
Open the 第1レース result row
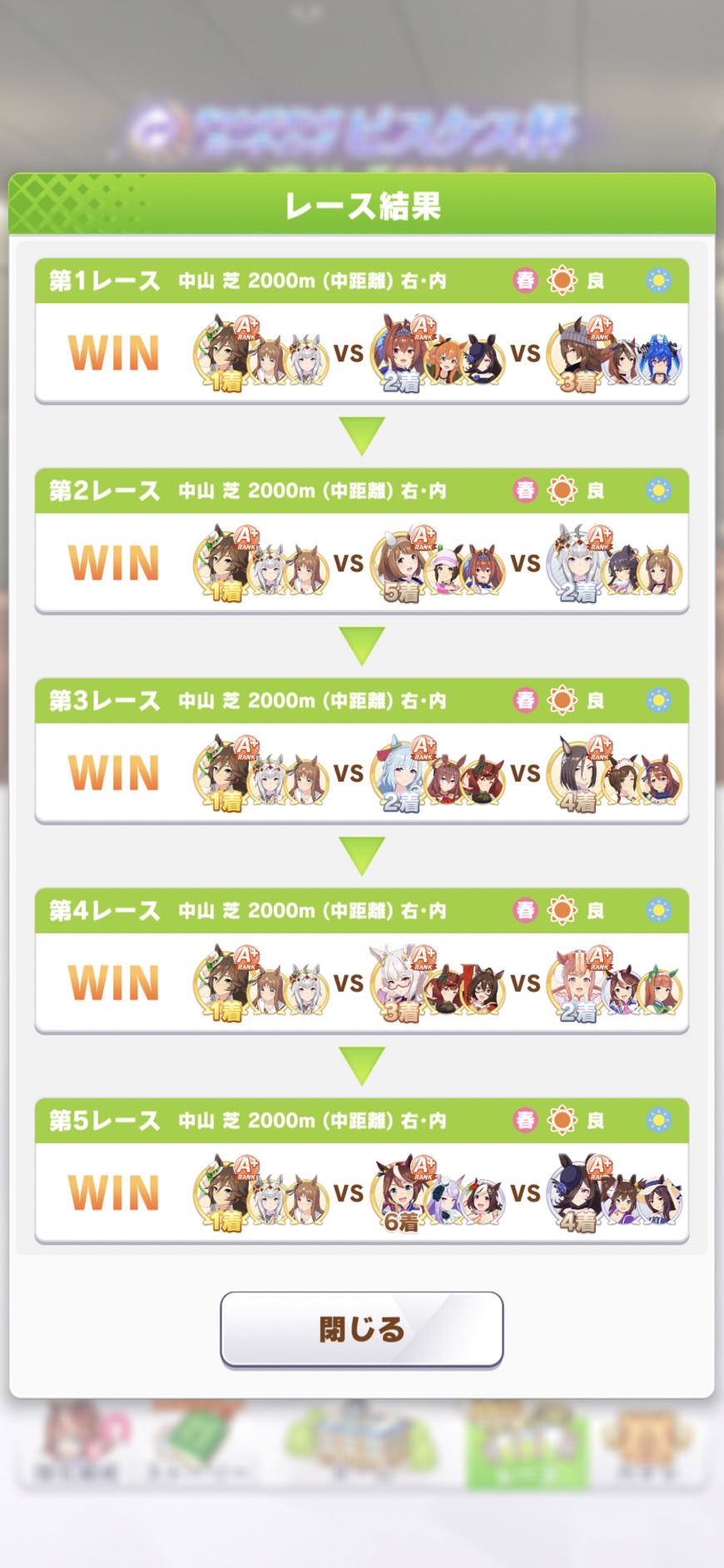[x=361, y=331]
